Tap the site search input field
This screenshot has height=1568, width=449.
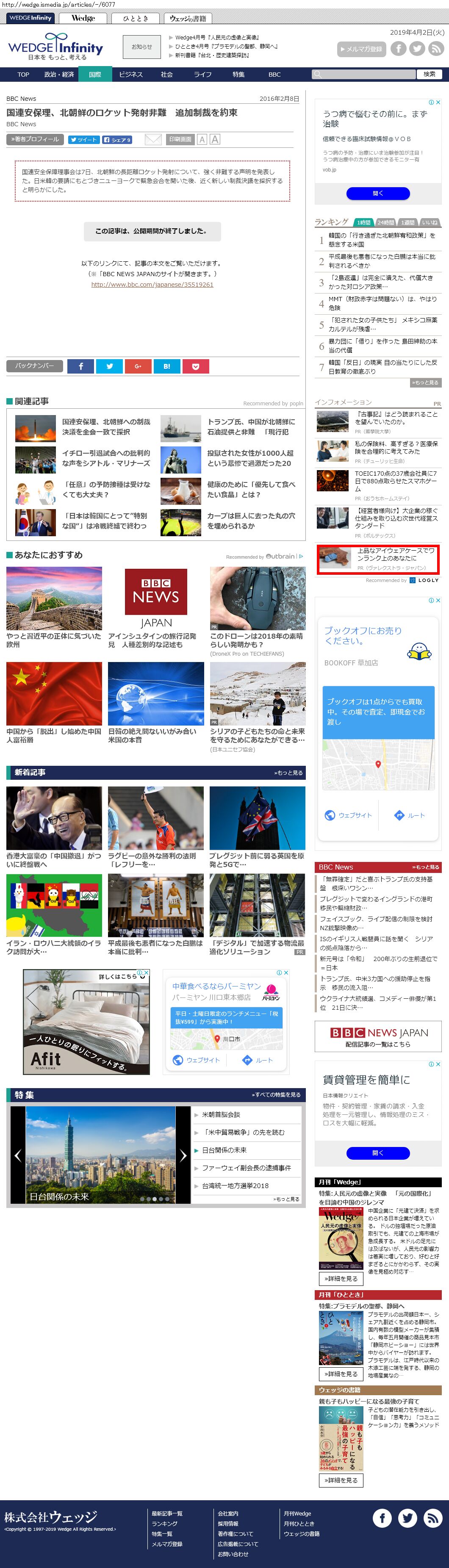tap(364, 74)
